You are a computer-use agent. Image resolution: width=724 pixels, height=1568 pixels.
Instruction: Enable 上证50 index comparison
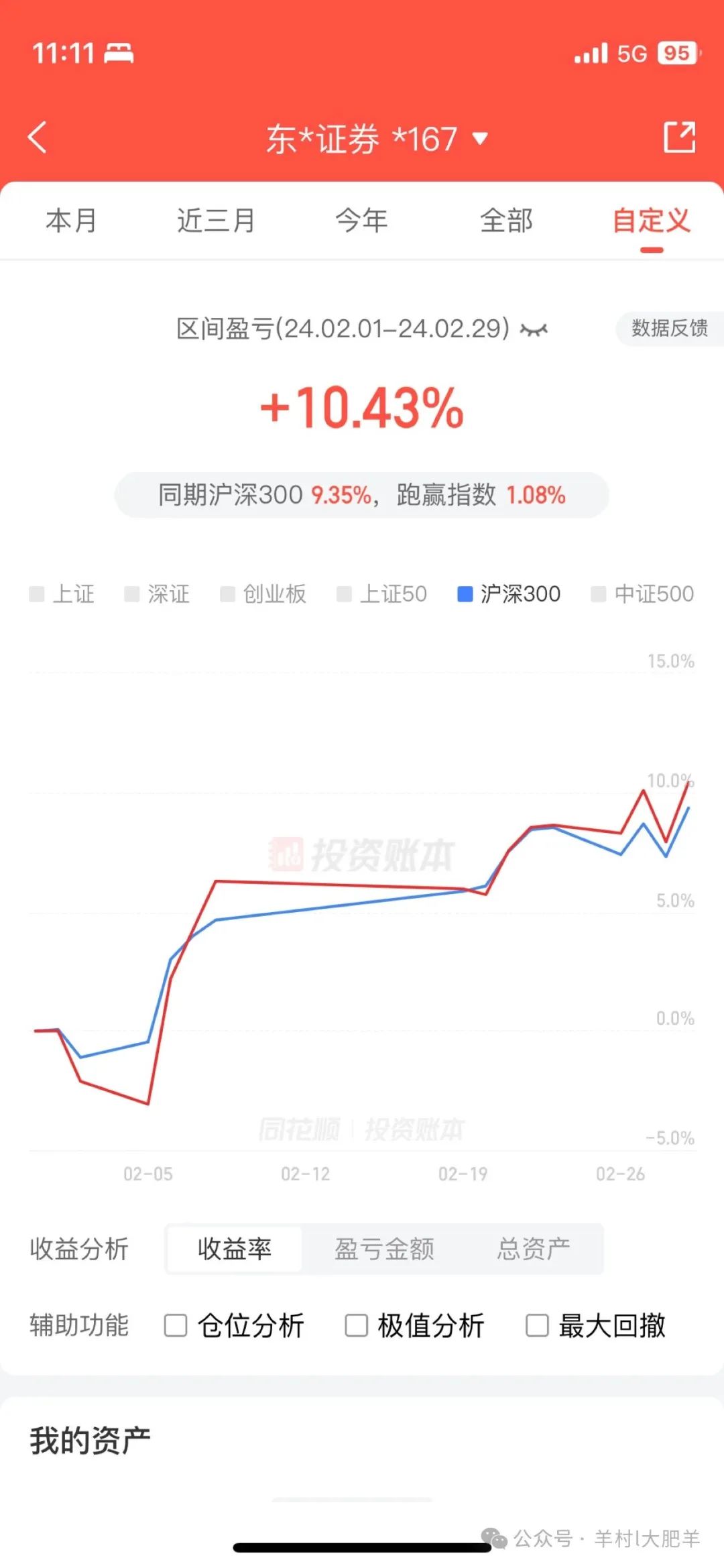point(382,594)
